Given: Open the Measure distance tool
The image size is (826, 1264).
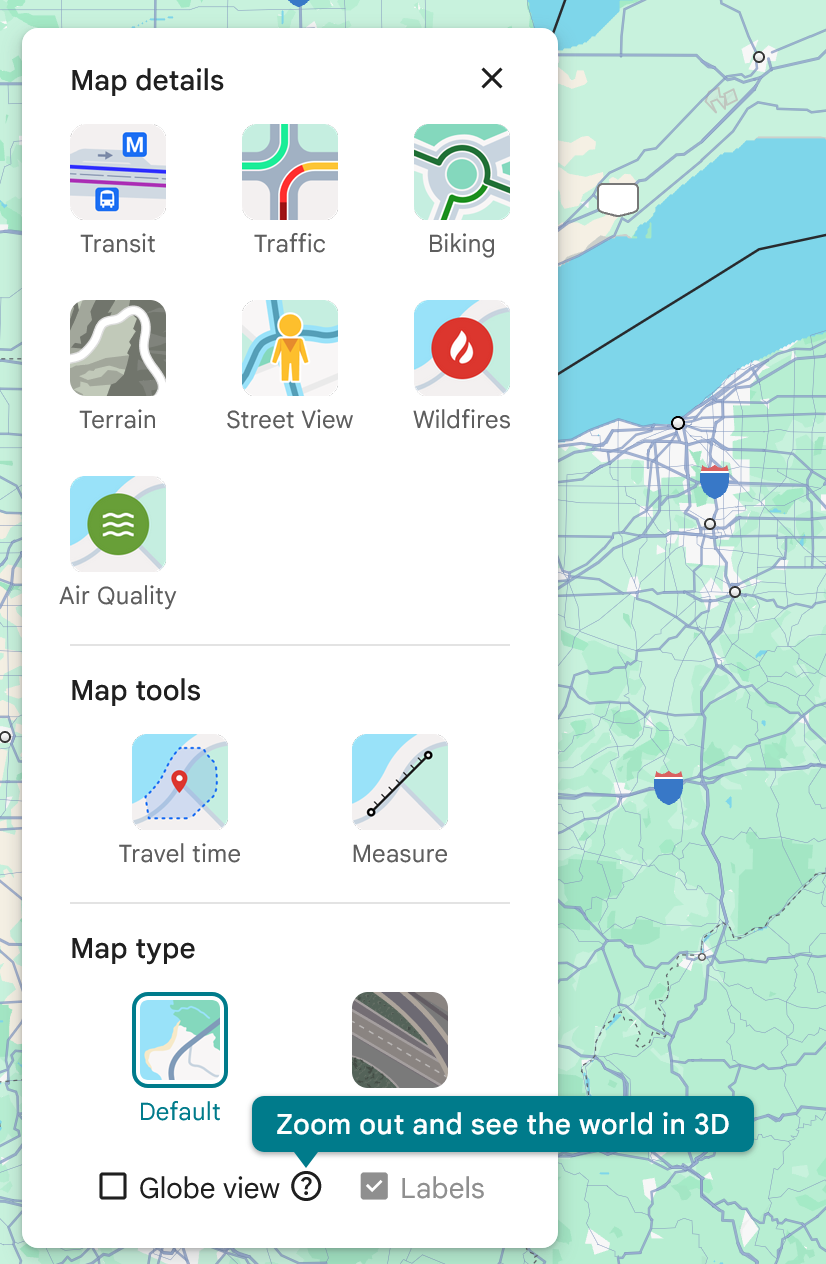Looking at the screenshot, I should [x=400, y=782].
